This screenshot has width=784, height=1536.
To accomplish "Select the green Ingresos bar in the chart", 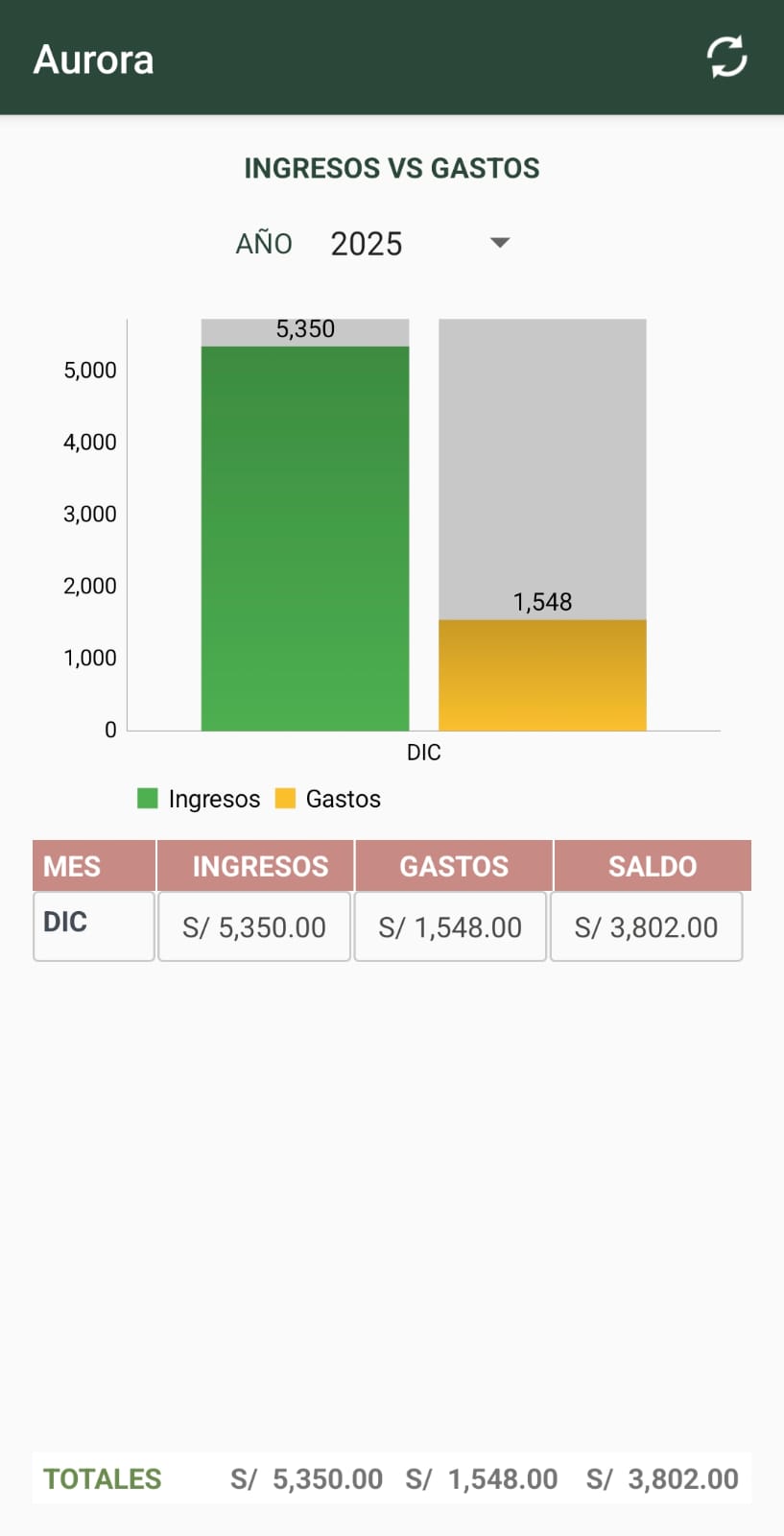I will tap(304, 528).
